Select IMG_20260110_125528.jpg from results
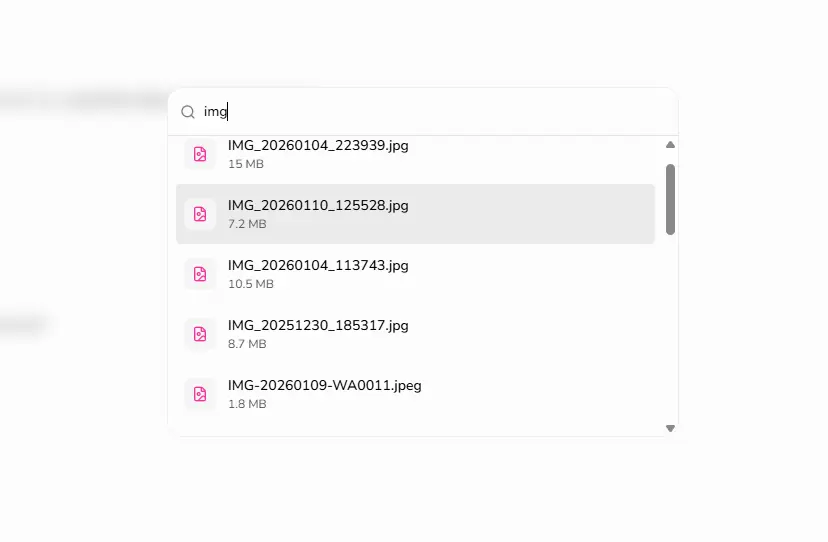This screenshot has height=542, width=828. click(415, 214)
